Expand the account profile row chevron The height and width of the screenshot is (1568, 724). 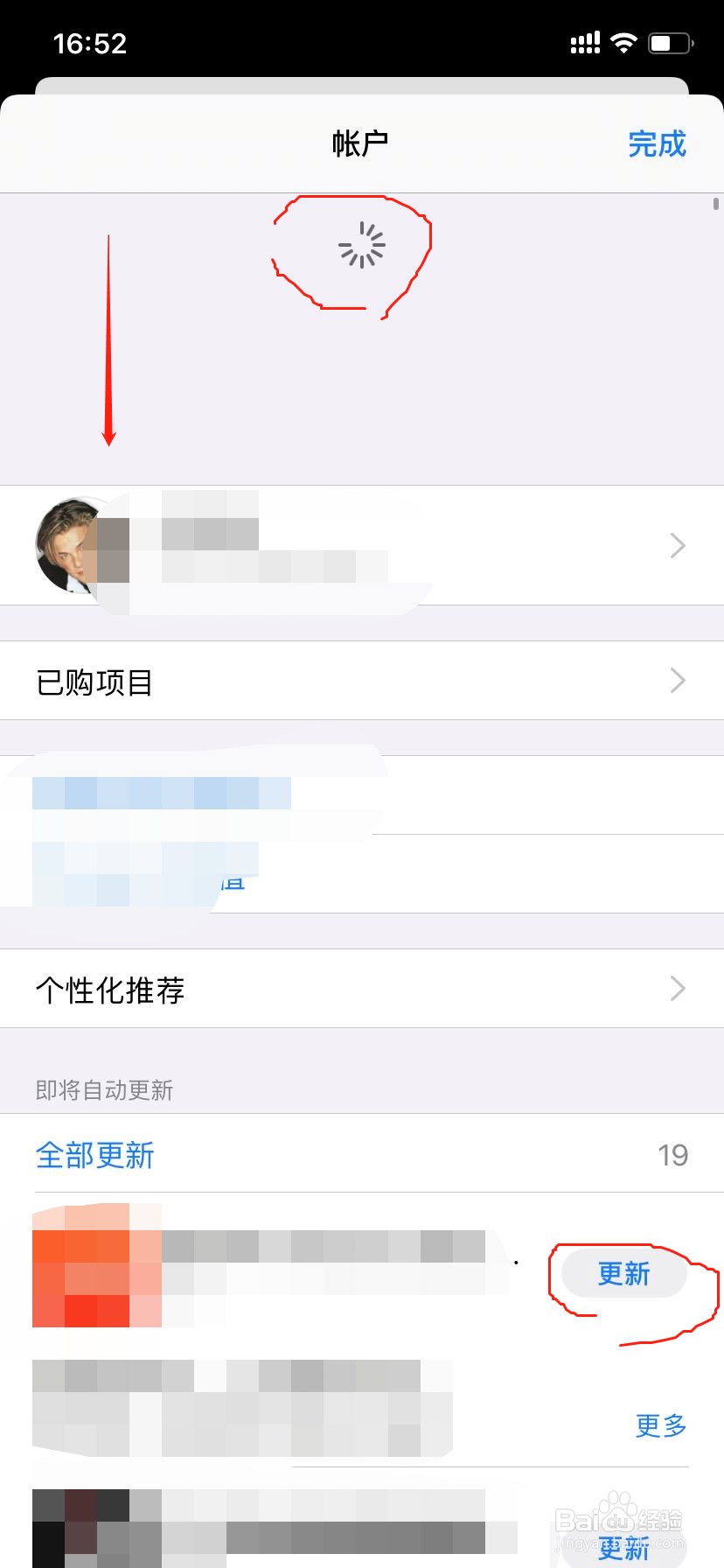677,545
